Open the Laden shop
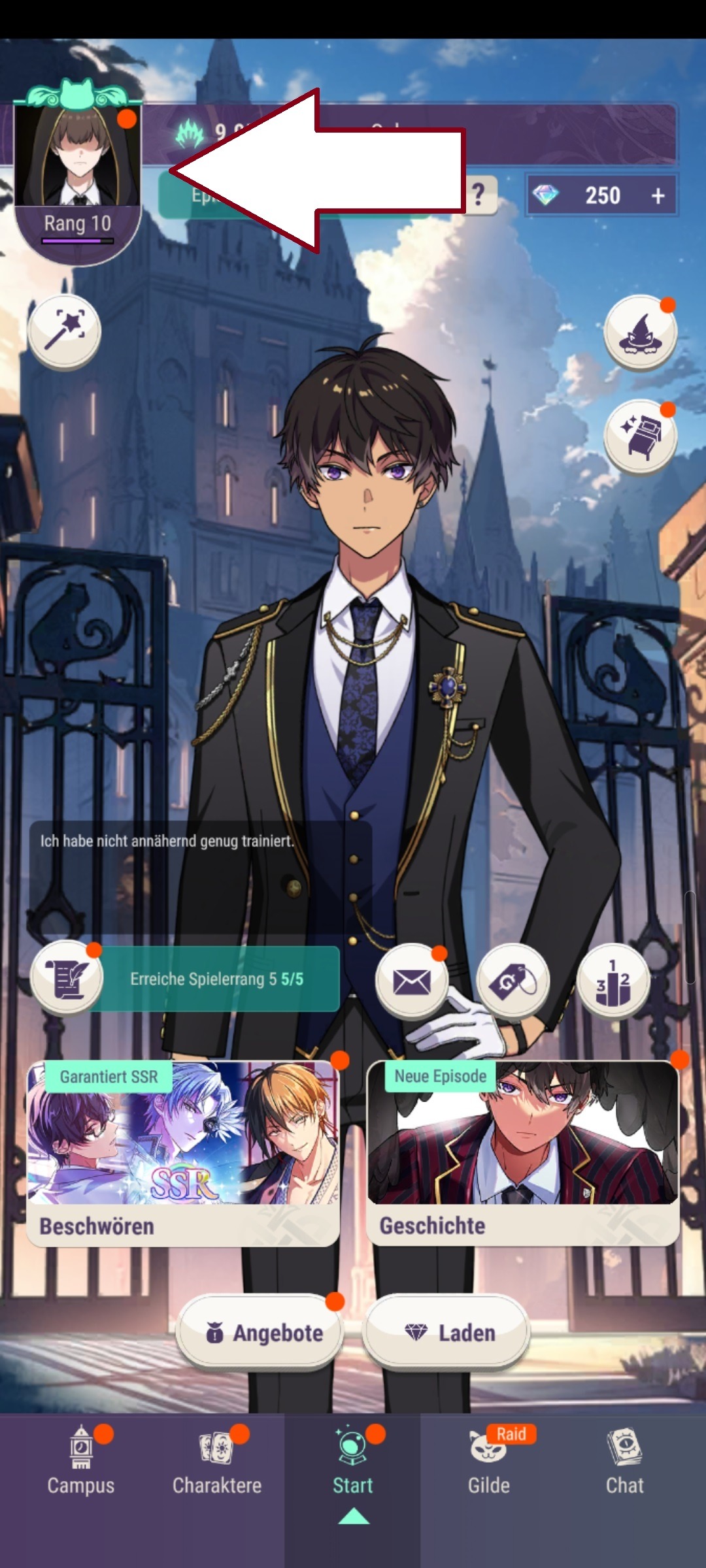The width and height of the screenshot is (706, 1568). 447,1333
